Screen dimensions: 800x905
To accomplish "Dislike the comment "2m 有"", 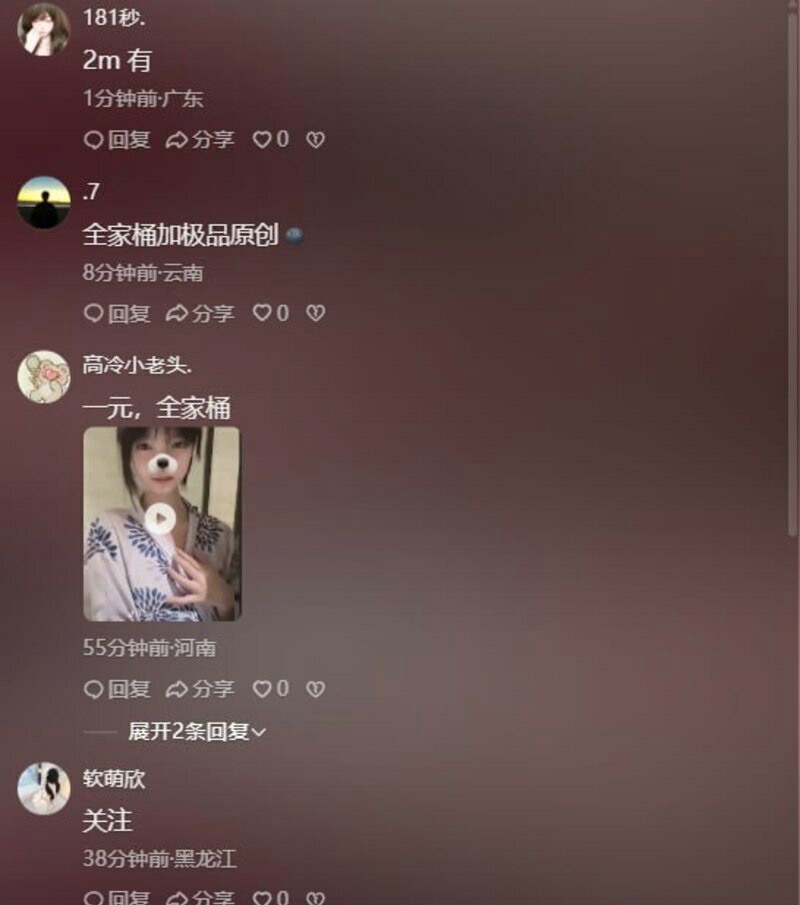I will coord(315,140).
